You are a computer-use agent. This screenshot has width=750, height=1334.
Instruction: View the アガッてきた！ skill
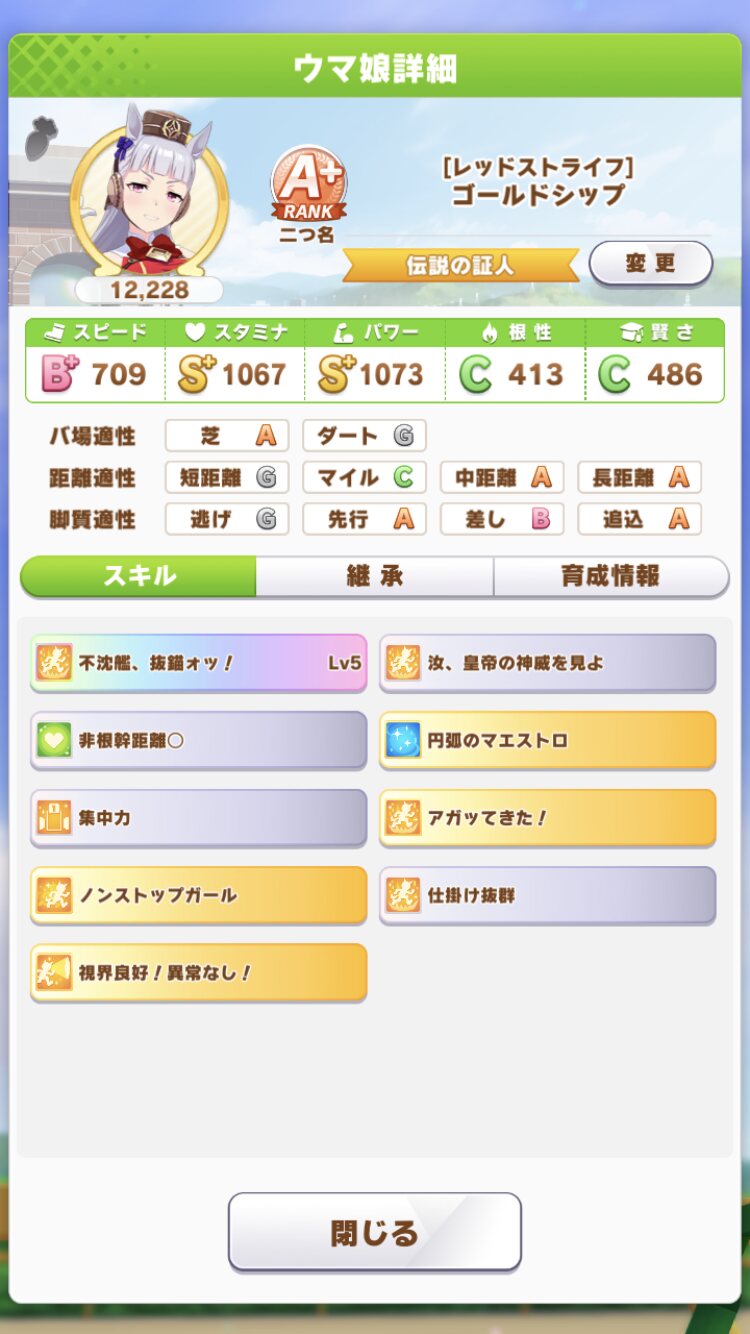547,817
